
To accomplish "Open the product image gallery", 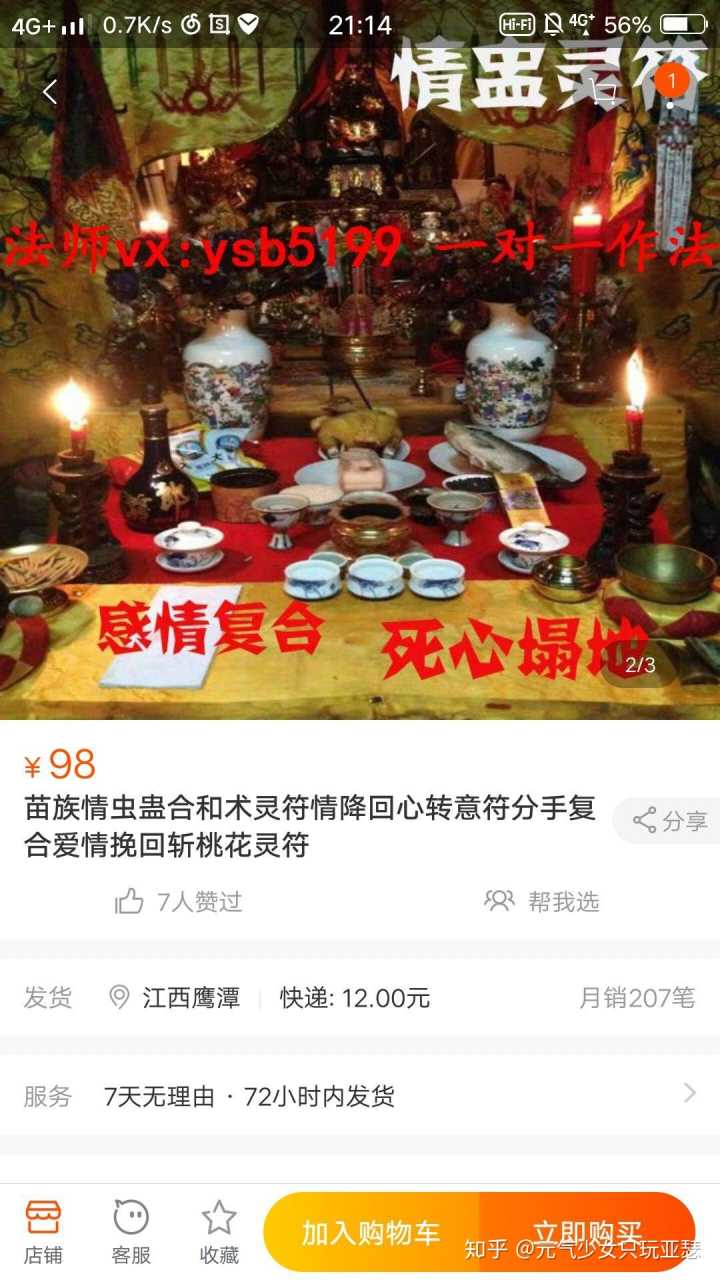I will tap(360, 400).
